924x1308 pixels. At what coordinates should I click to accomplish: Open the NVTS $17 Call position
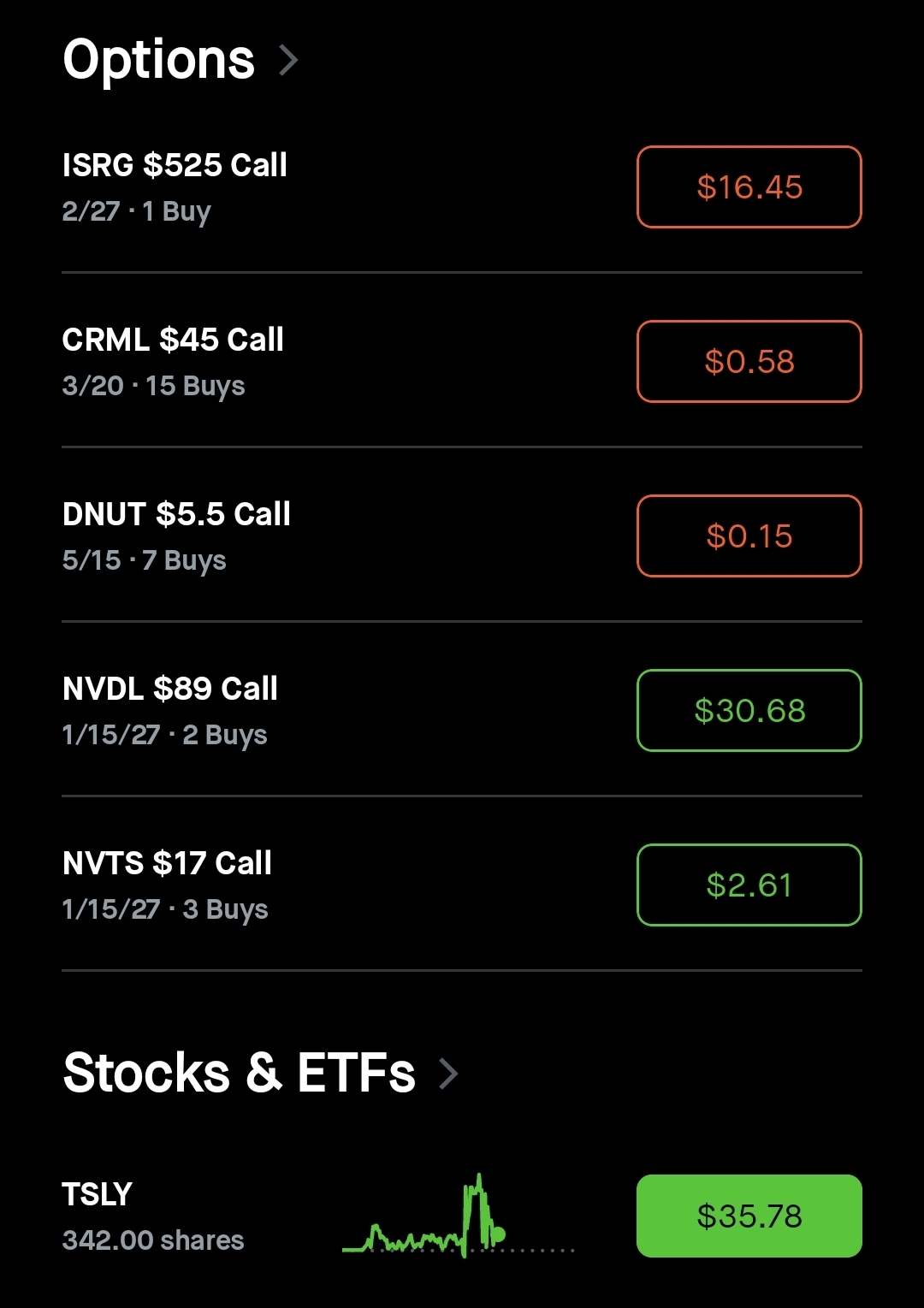tap(168, 885)
